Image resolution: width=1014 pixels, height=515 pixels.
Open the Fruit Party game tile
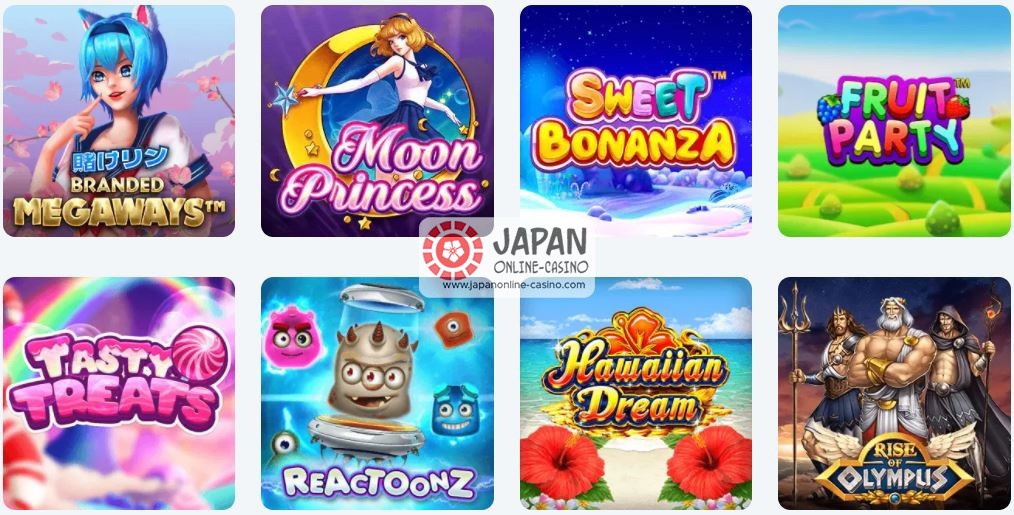pos(894,120)
